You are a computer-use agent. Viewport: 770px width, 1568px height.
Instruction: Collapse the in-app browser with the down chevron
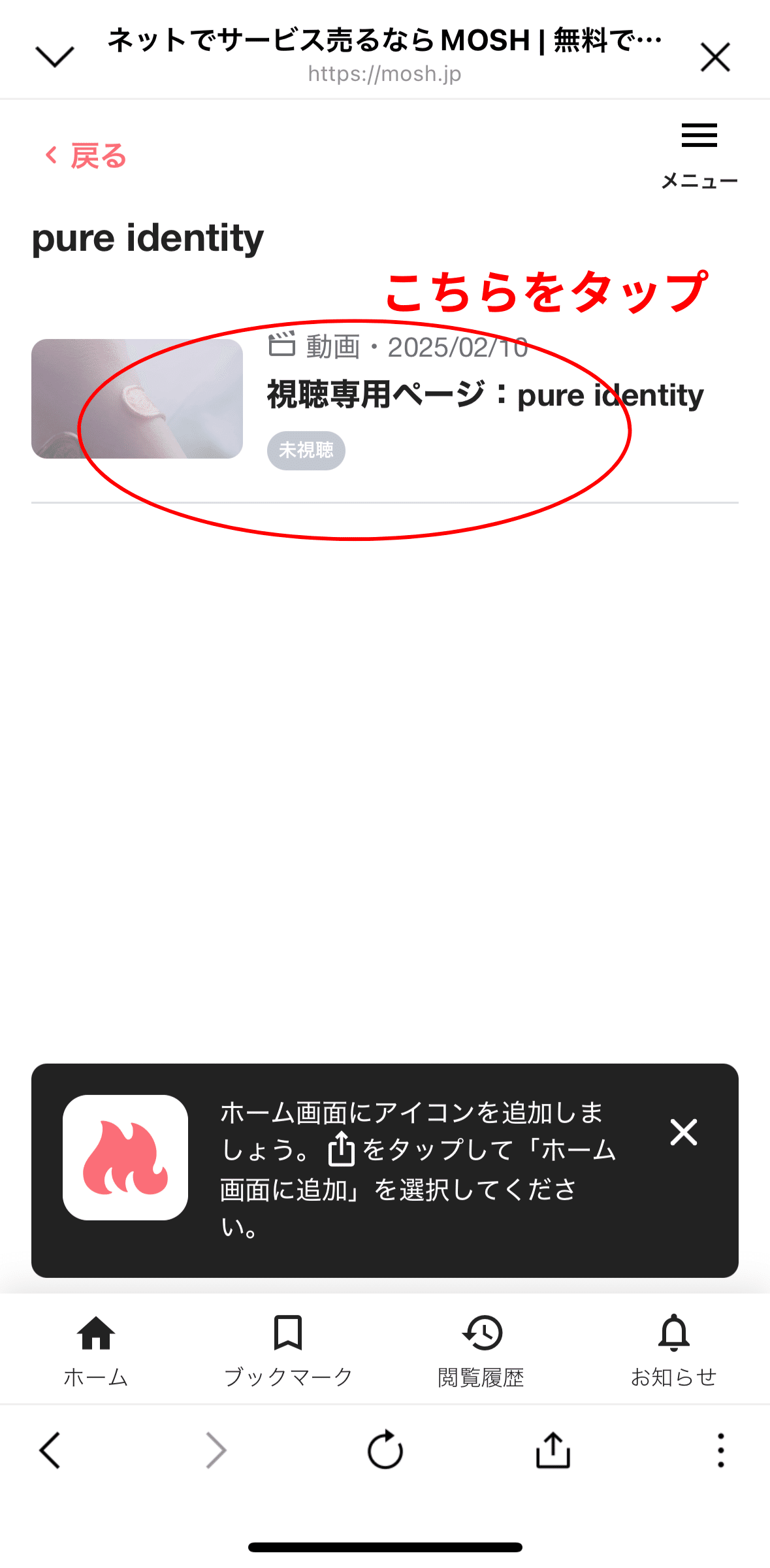(x=55, y=57)
